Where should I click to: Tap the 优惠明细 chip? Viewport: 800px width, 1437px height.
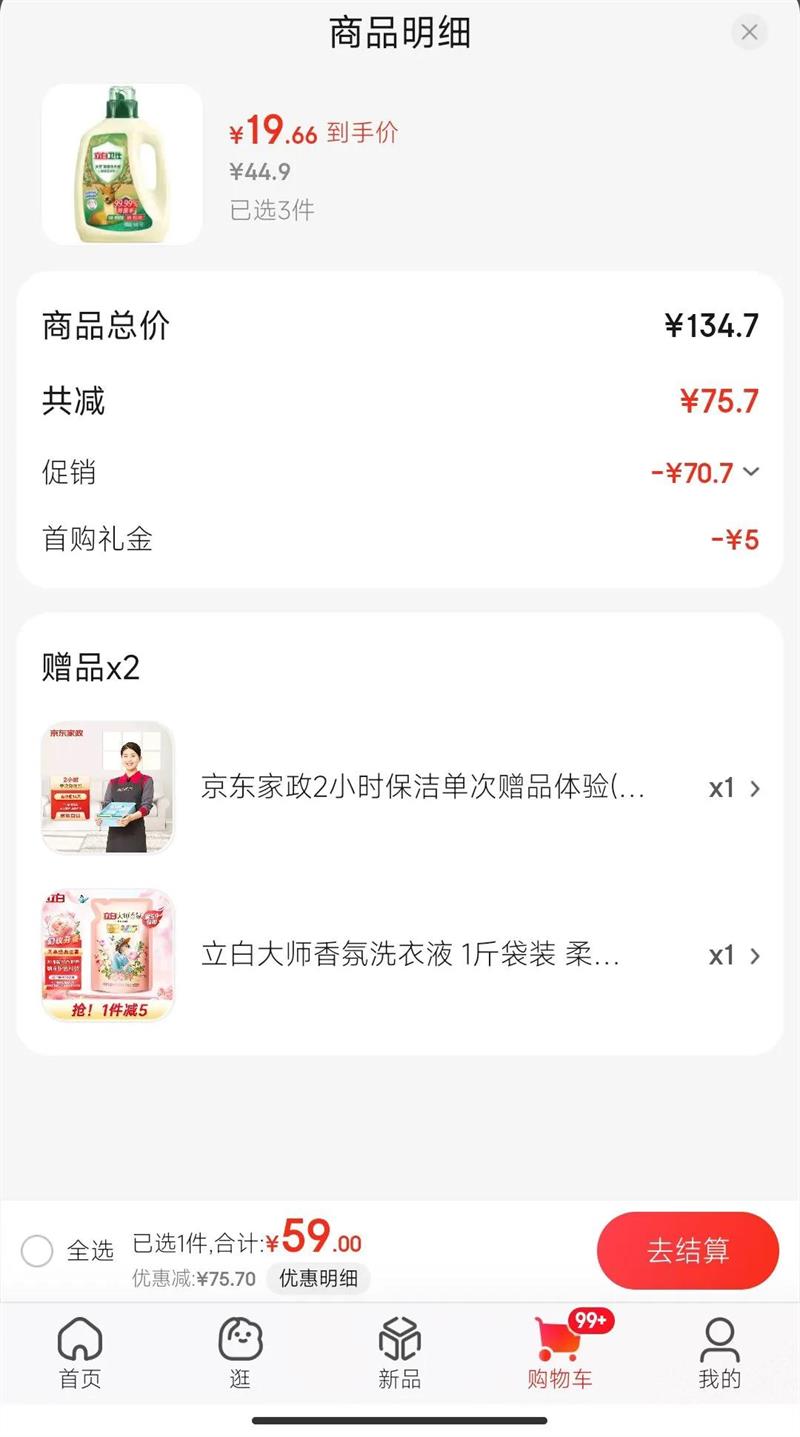pos(318,1278)
